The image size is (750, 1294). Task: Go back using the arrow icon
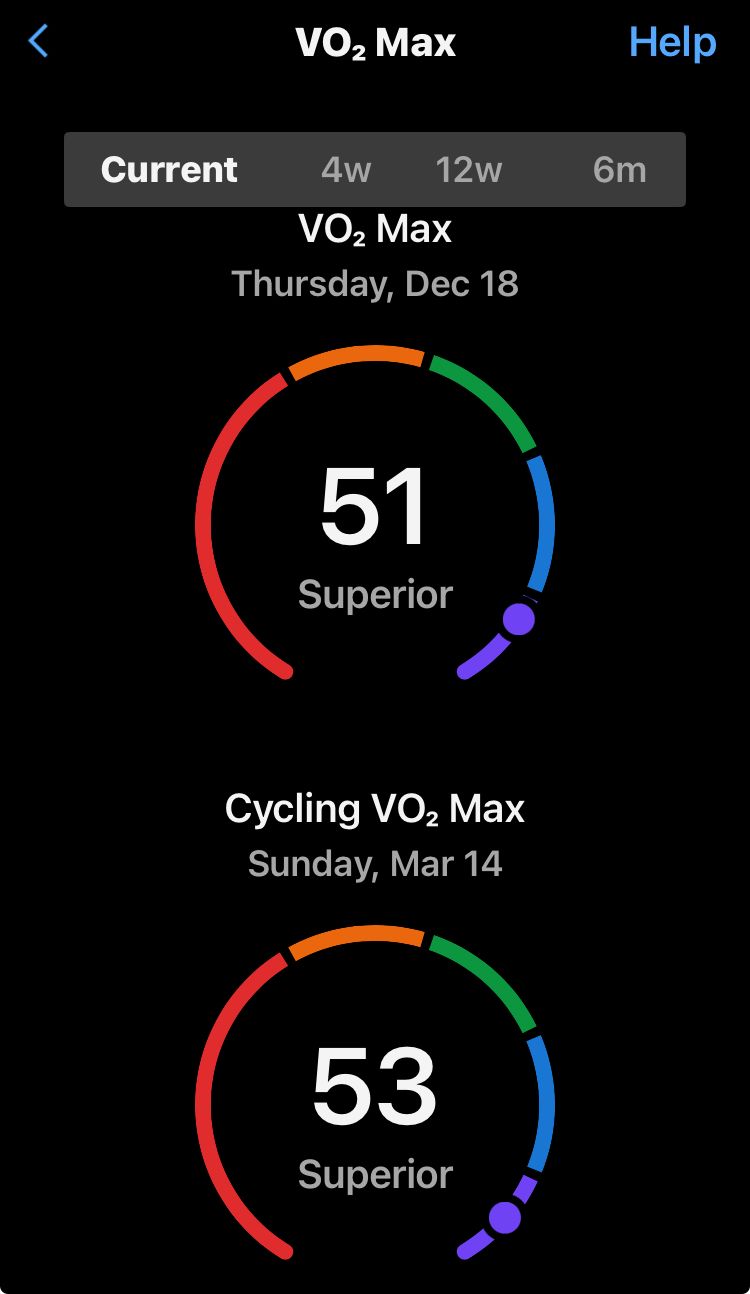[38, 42]
